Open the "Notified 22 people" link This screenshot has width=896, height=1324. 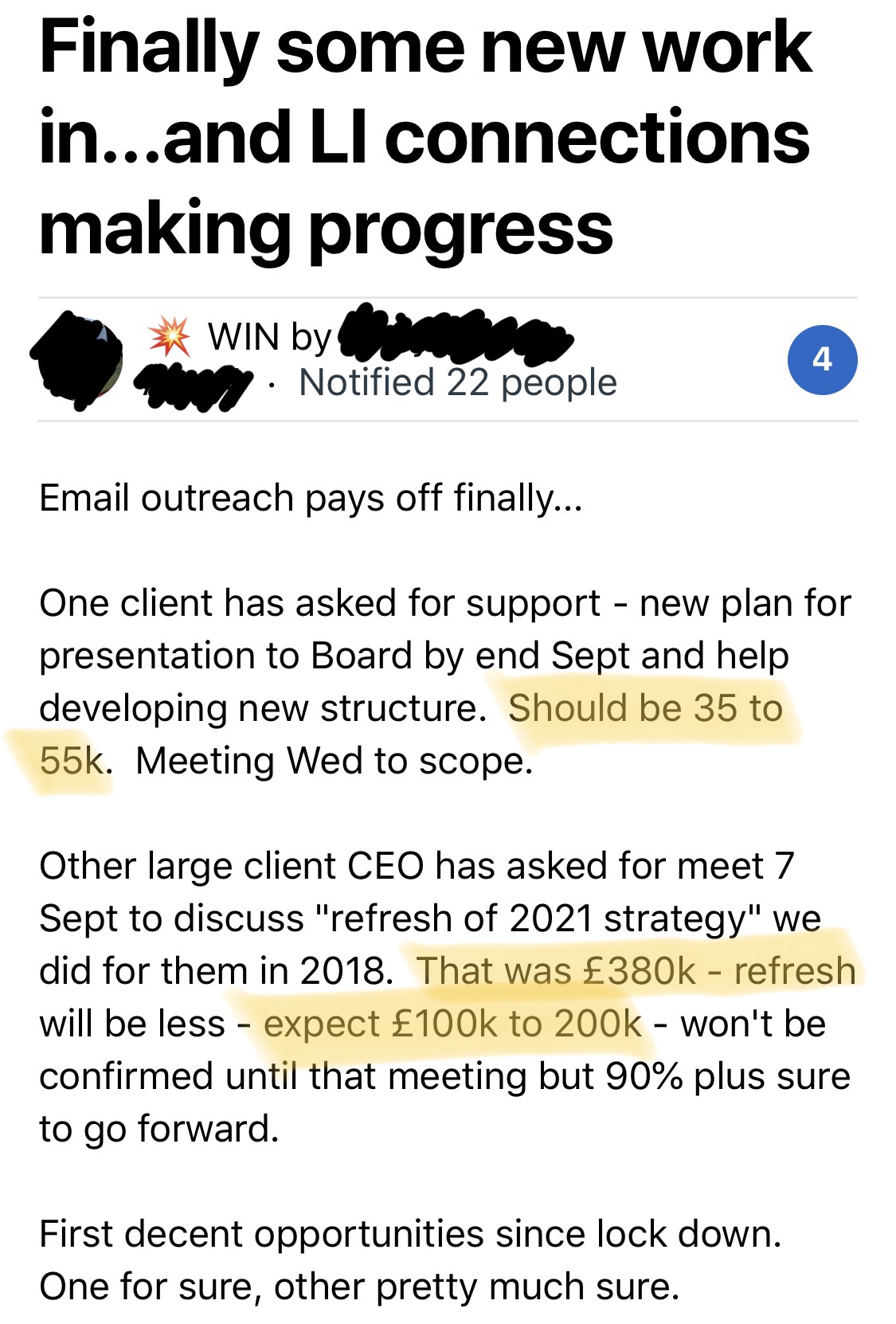[457, 383]
